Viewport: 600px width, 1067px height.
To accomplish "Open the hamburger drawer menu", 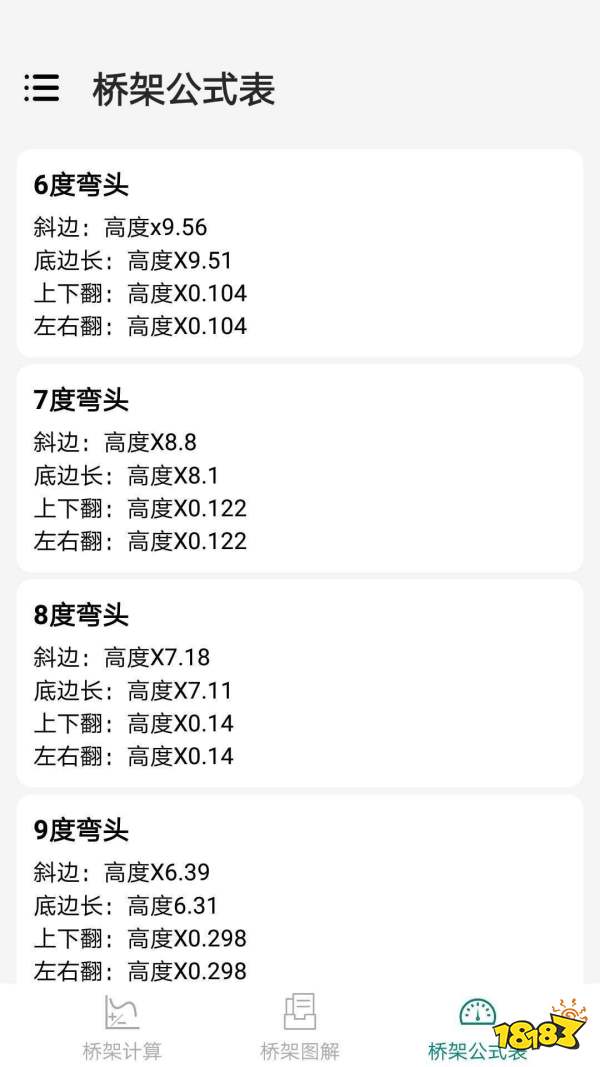I will (42, 88).
